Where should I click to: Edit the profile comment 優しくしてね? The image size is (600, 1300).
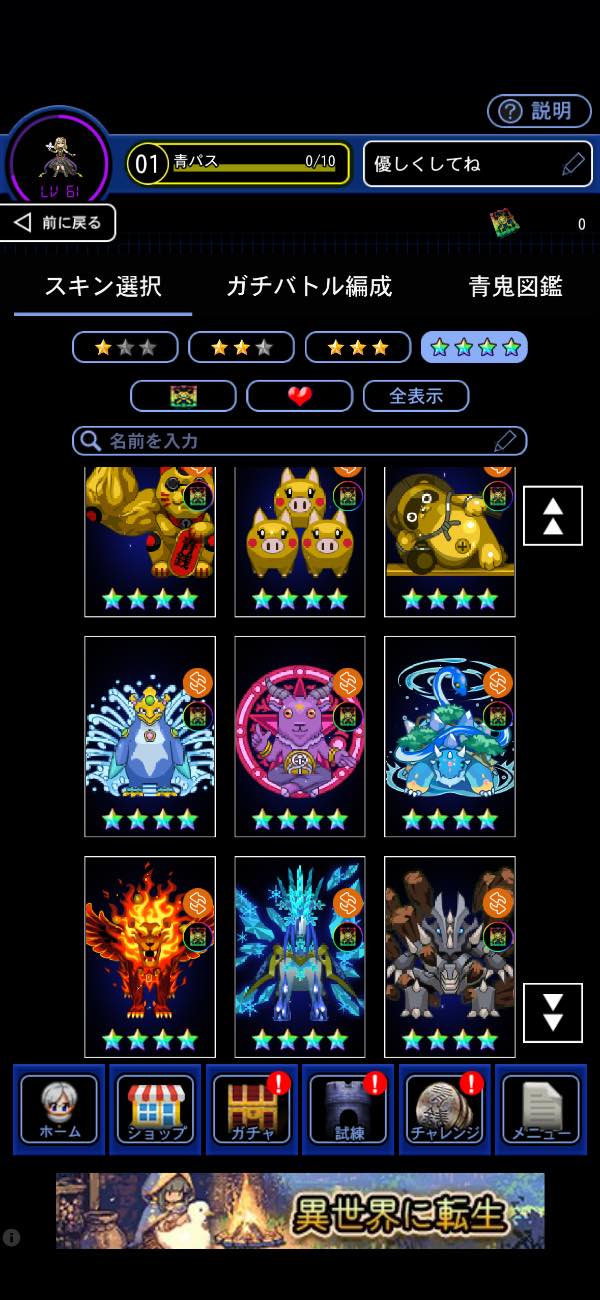click(x=477, y=164)
